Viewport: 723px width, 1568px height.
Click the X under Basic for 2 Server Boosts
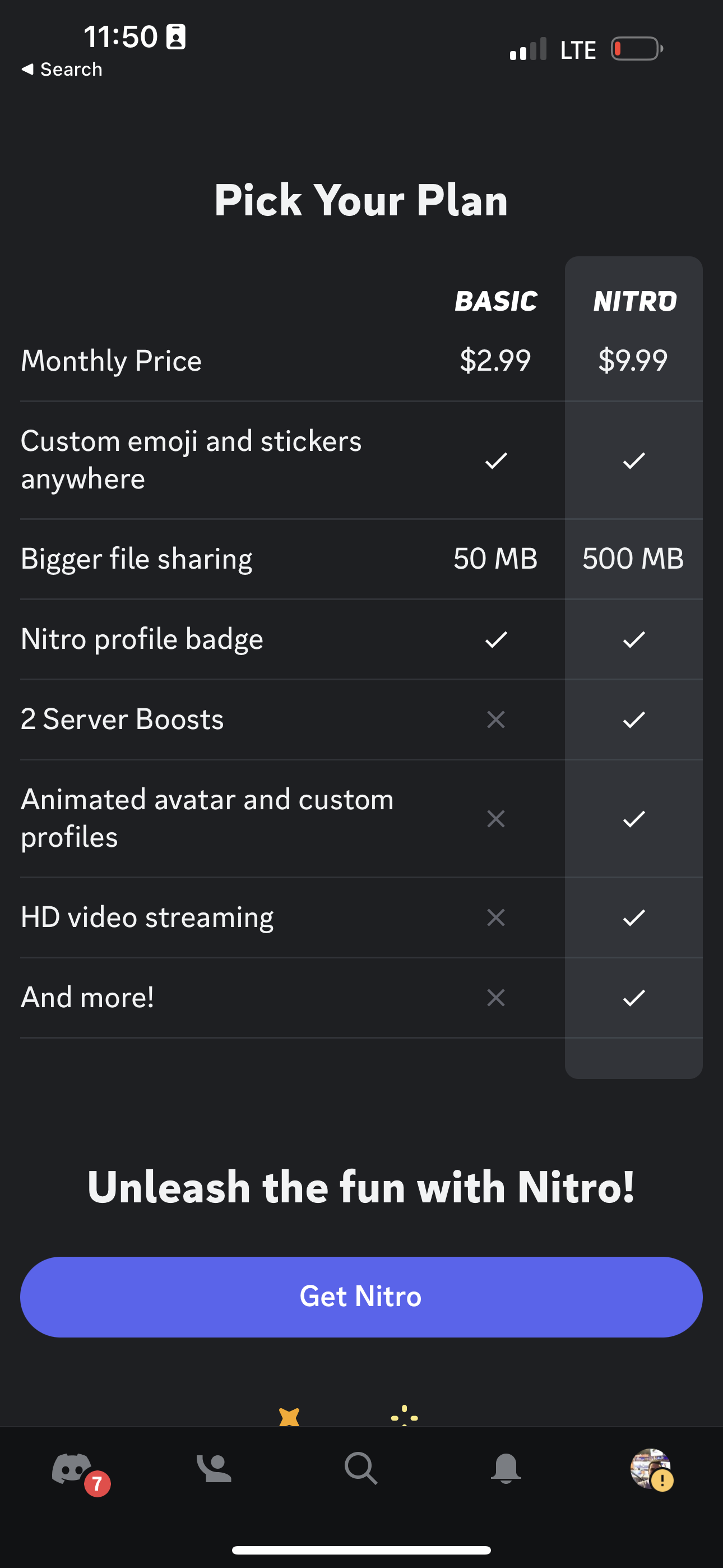[495, 720]
